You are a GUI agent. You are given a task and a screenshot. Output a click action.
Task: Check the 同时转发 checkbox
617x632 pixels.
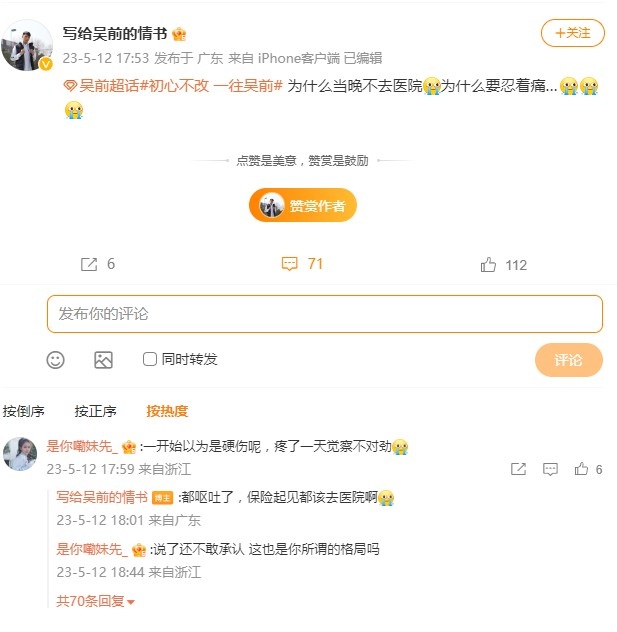pos(150,359)
